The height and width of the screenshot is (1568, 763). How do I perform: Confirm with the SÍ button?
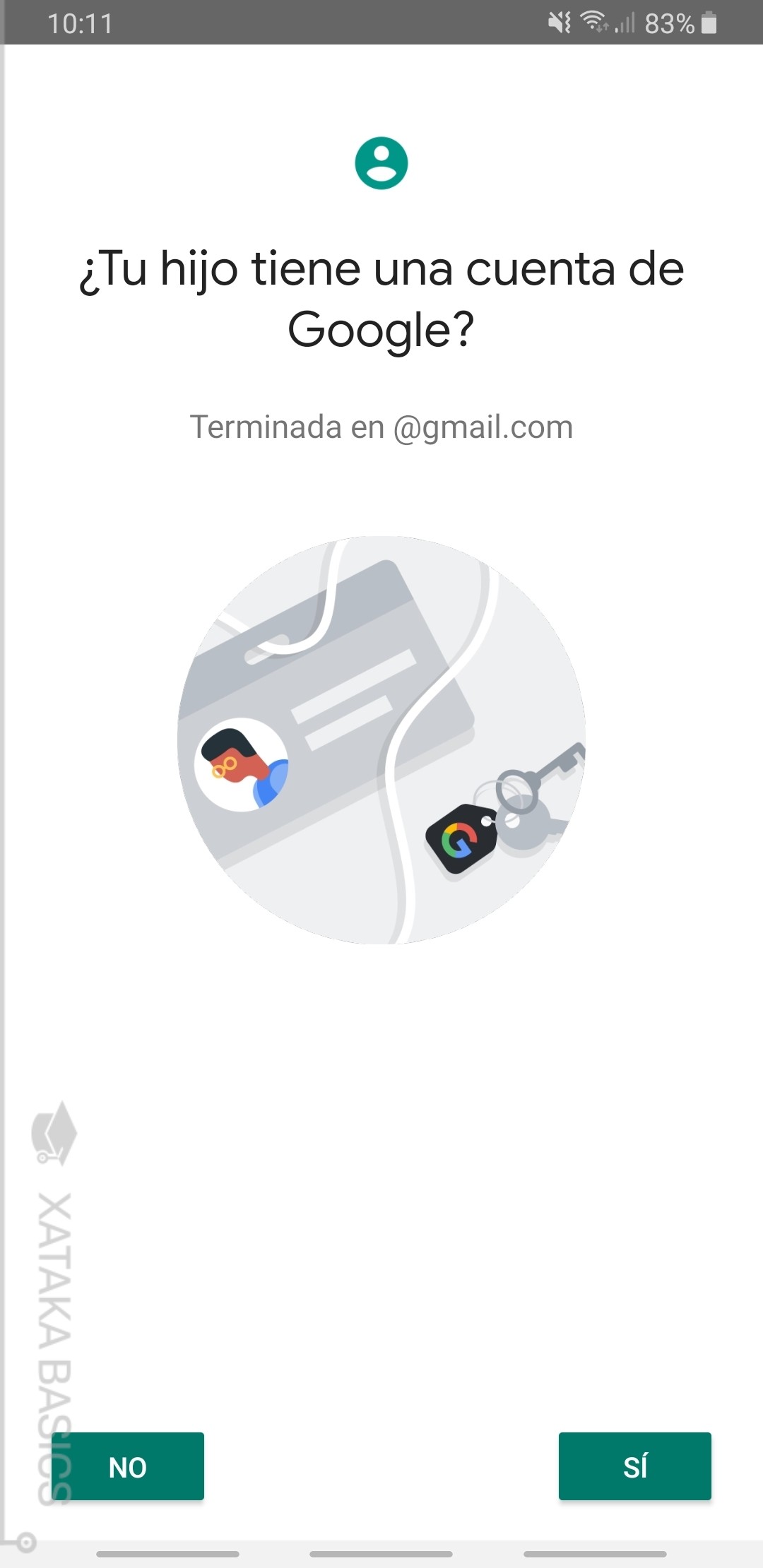(x=634, y=1467)
